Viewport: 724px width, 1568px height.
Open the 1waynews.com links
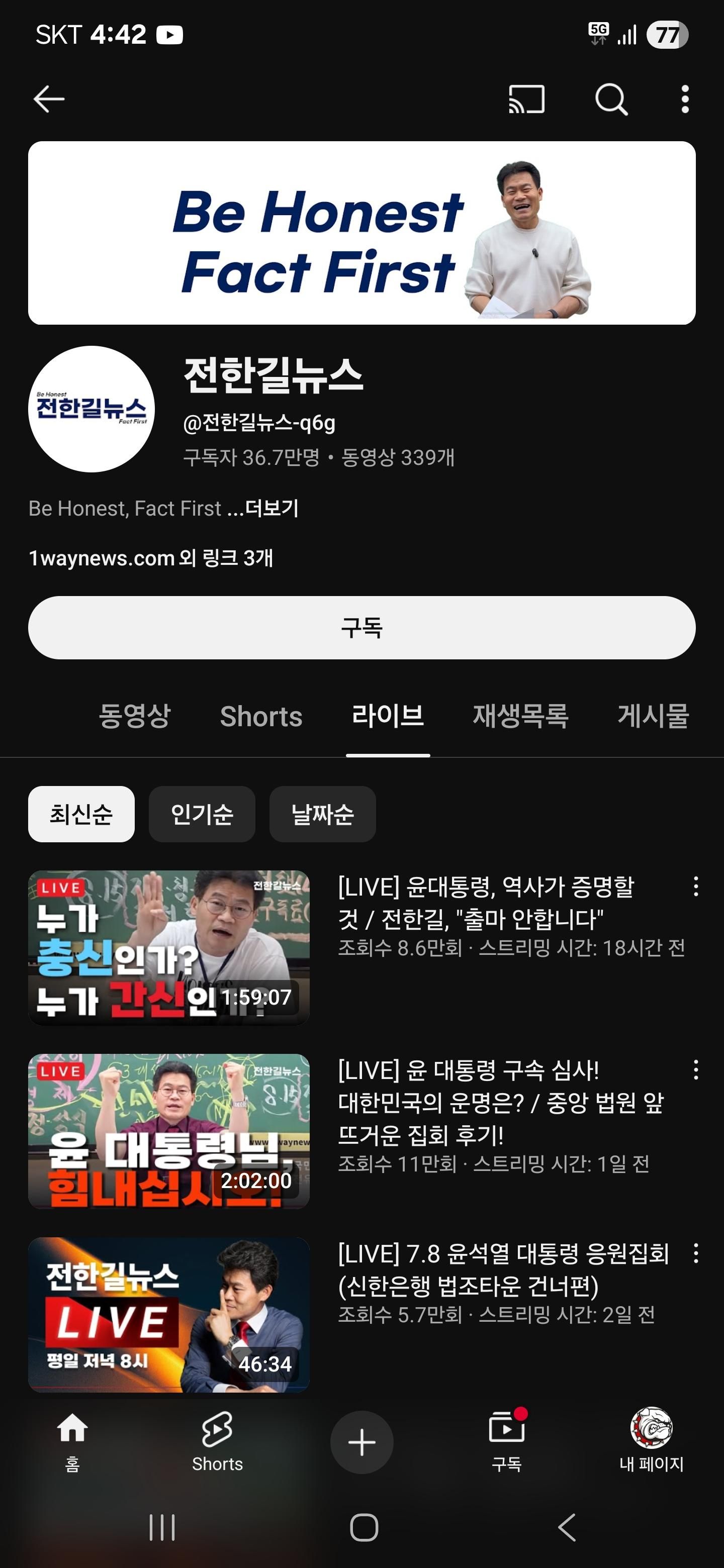(150, 558)
